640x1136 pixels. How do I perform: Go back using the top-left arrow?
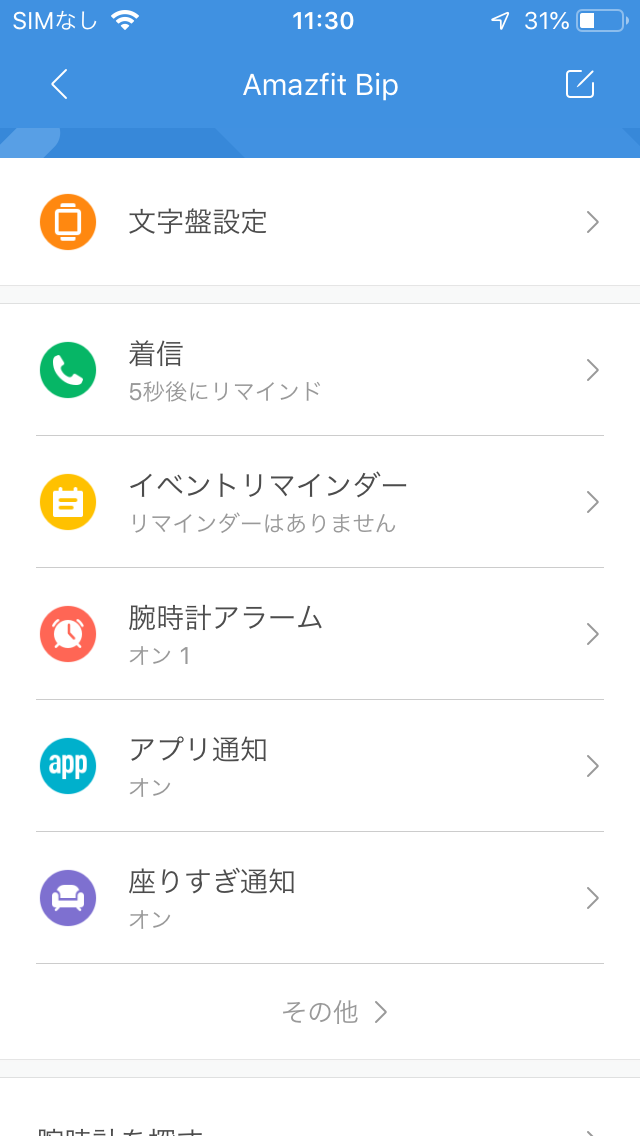click(x=59, y=85)
